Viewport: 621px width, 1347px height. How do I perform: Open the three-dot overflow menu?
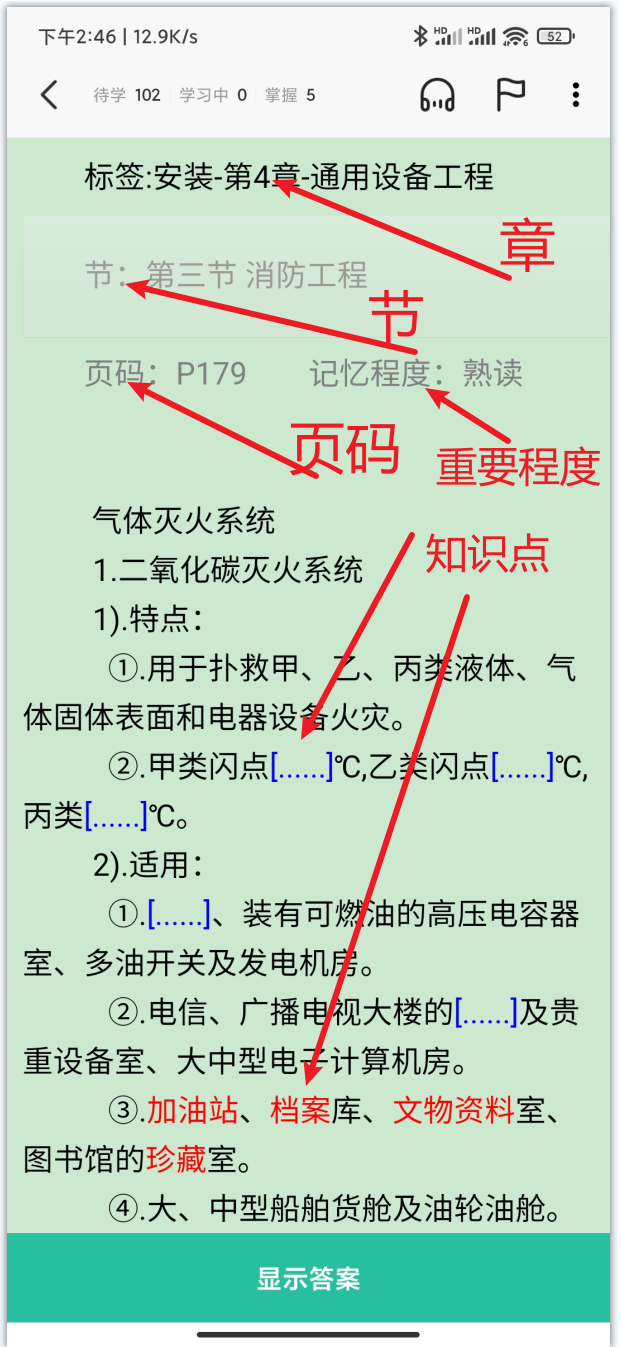(575, 95)
